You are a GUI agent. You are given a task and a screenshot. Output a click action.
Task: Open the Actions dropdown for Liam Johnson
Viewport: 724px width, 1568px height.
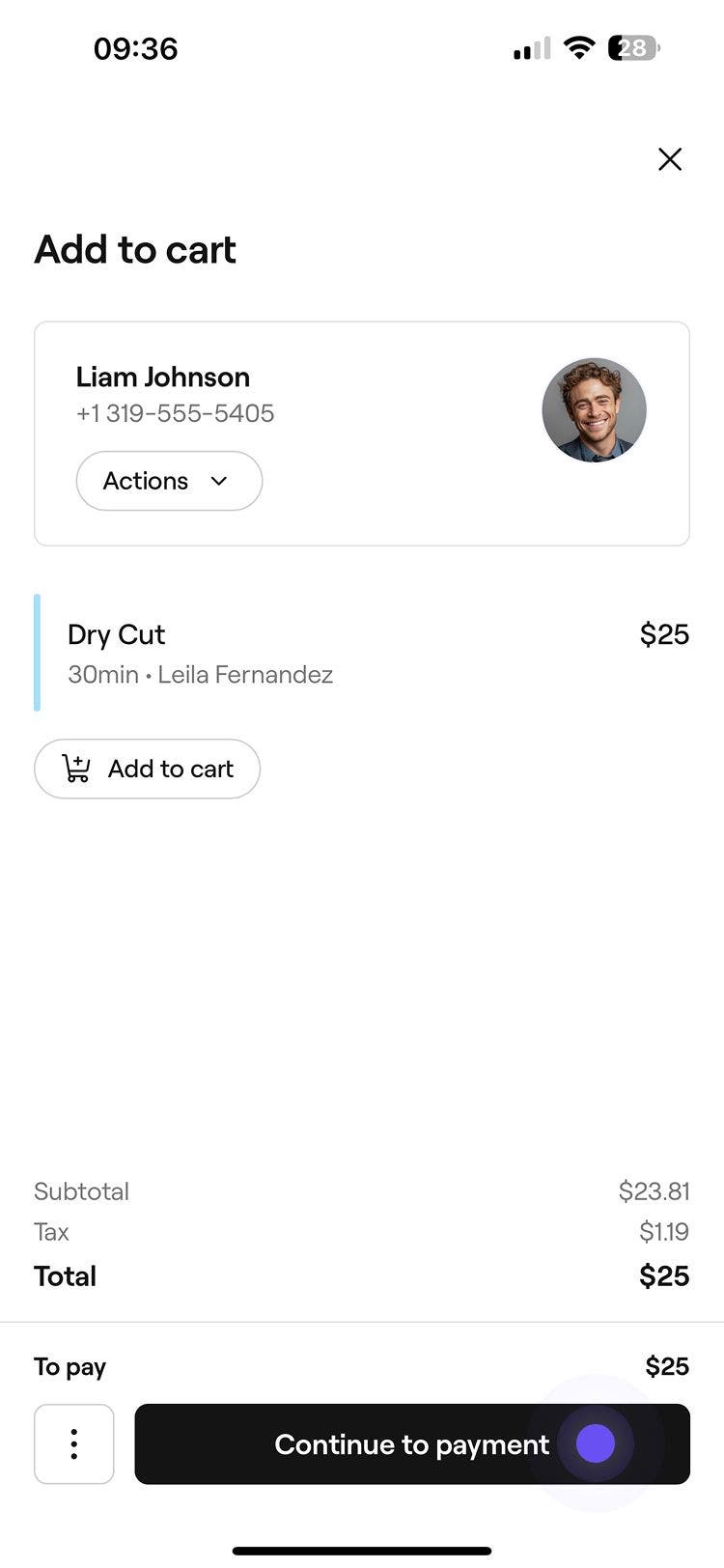[169, 481]
